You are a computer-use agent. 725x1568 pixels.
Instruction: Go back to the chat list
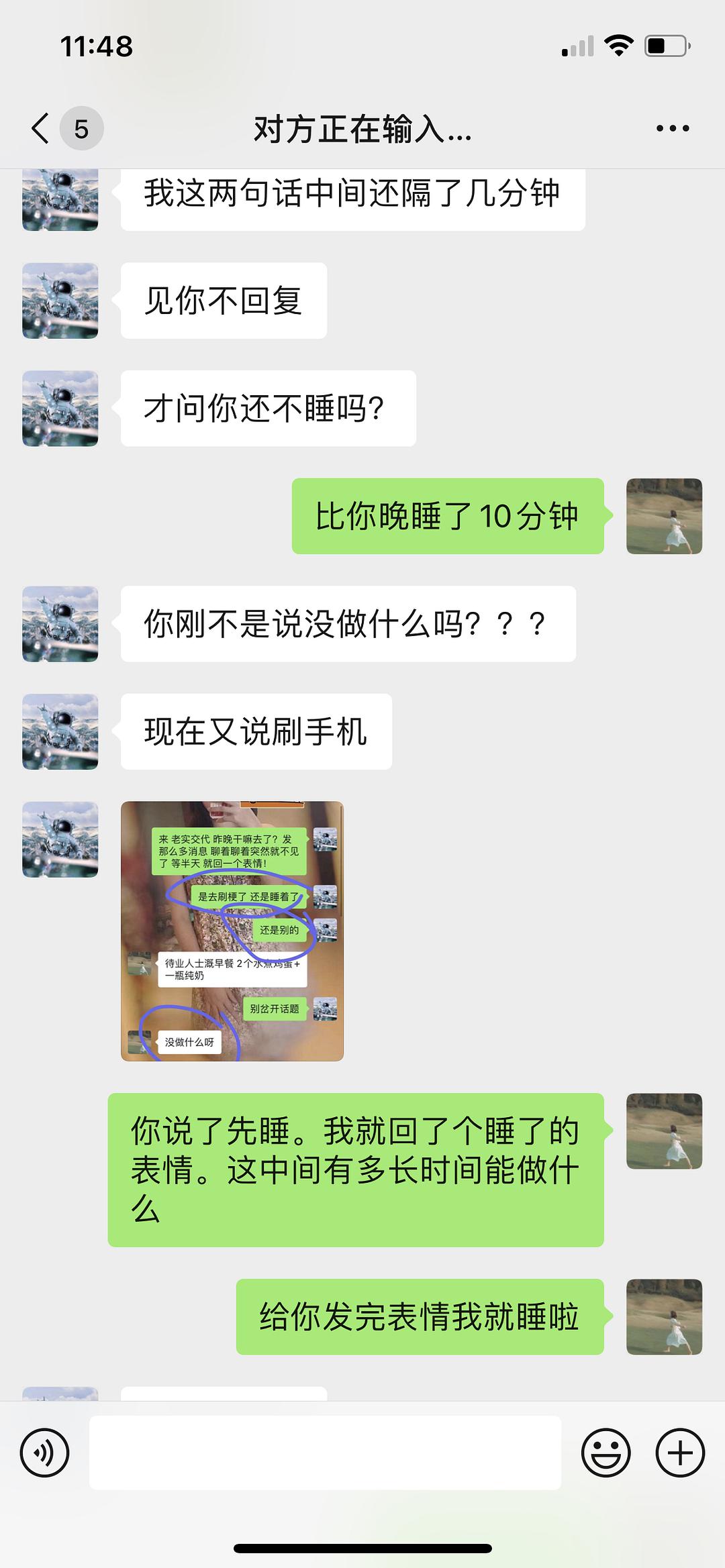coord(42,128)
